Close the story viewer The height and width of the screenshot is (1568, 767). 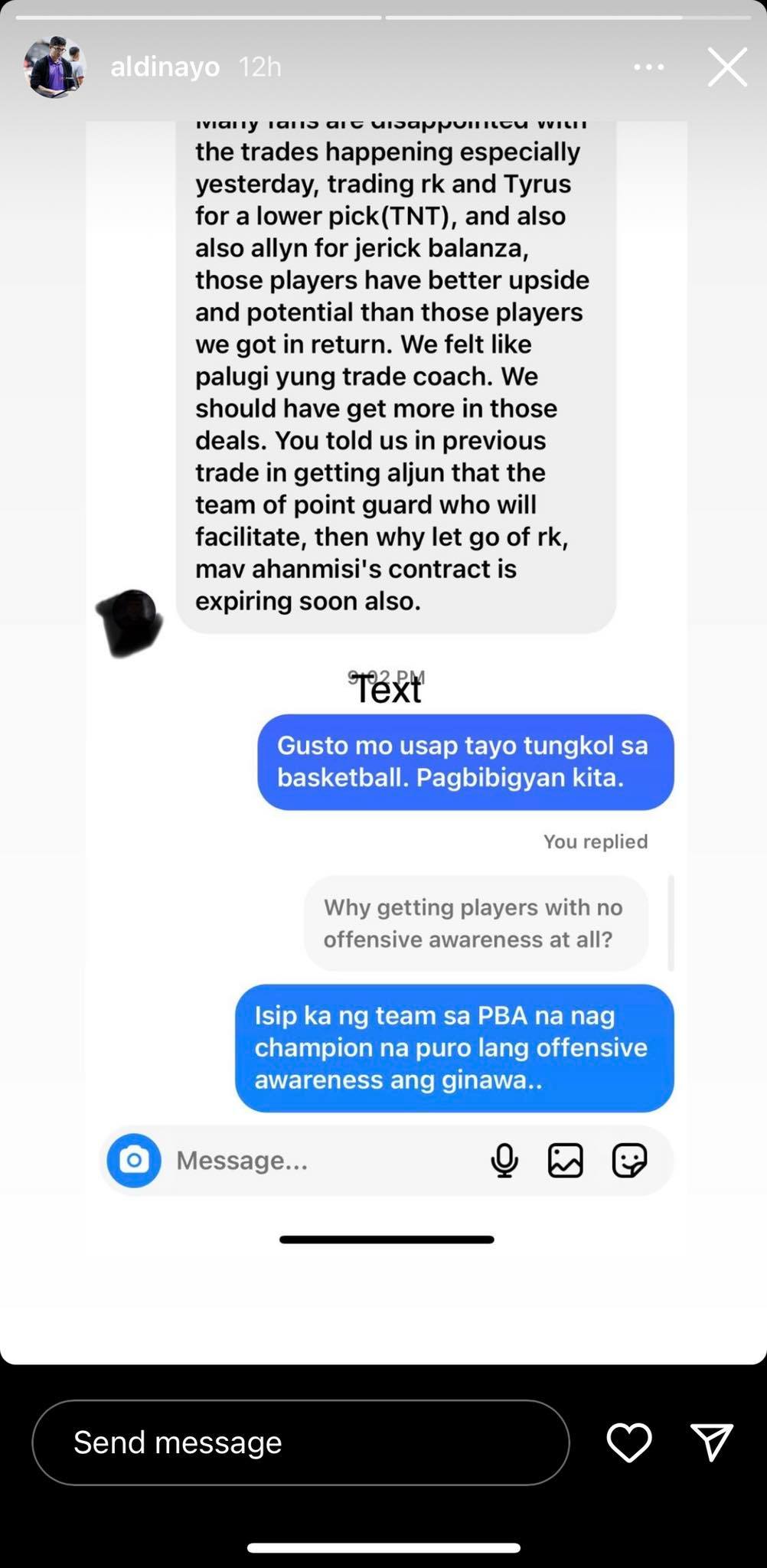pos(726,67)
